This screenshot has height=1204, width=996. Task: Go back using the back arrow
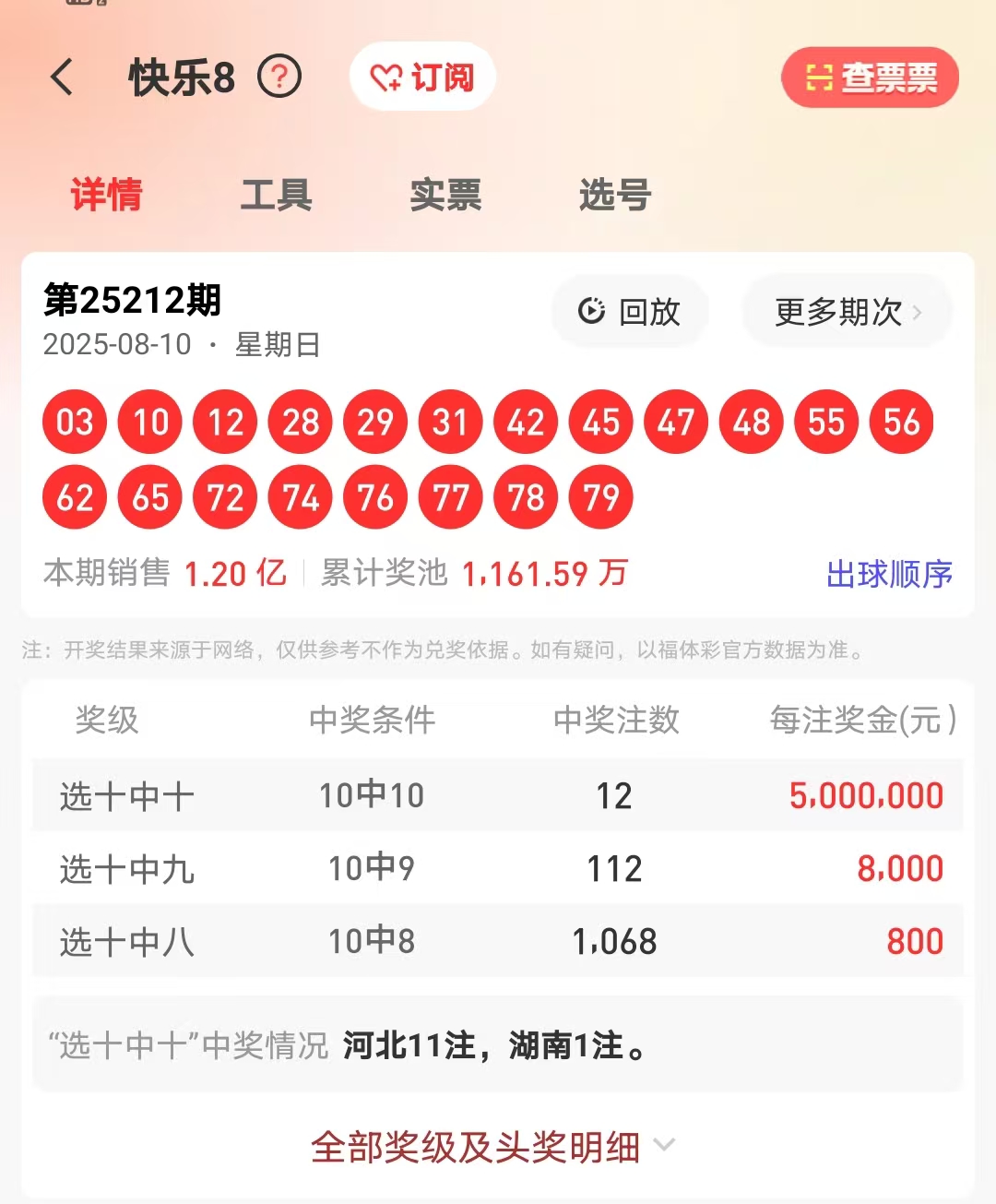[62, 77]
